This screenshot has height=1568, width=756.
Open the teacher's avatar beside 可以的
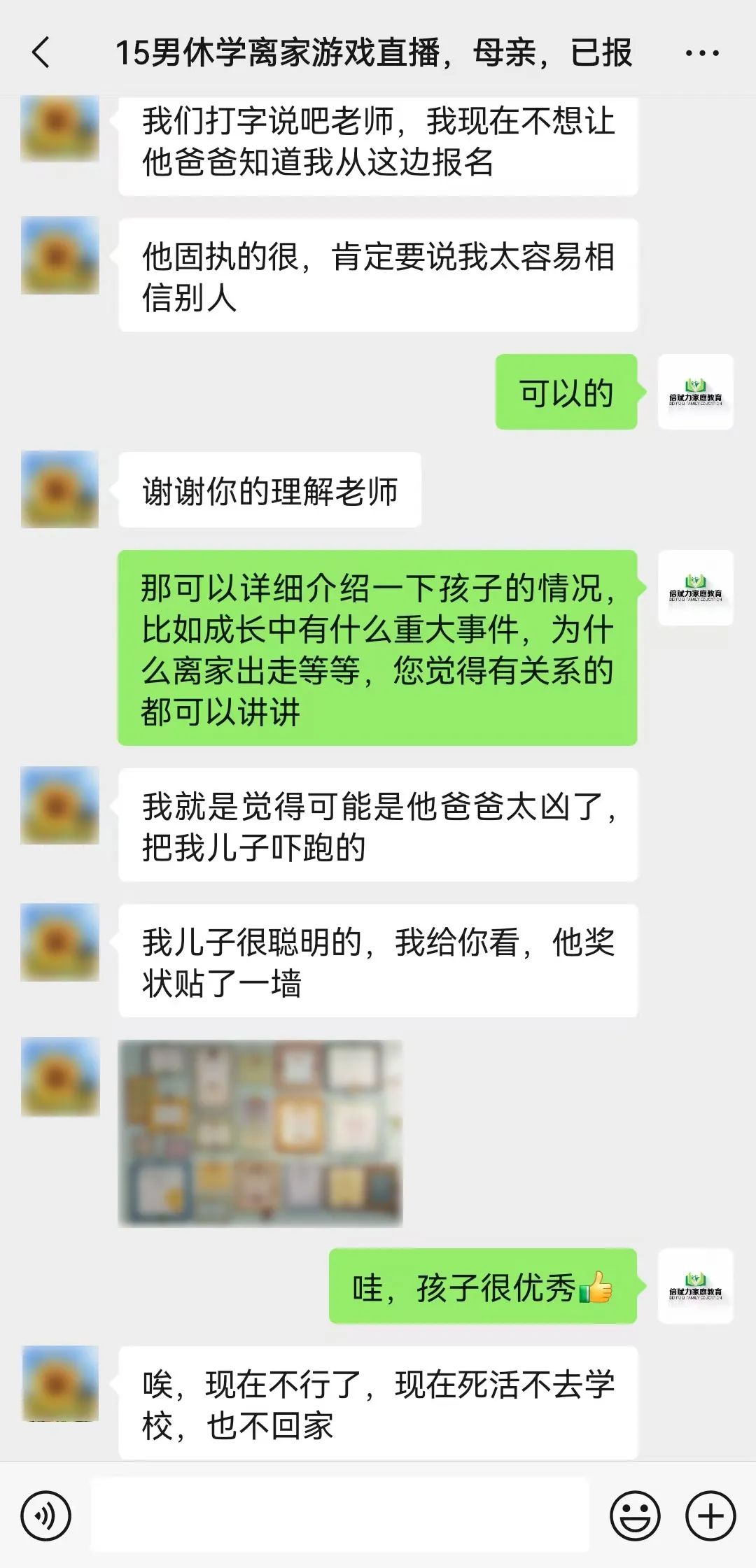695,392
